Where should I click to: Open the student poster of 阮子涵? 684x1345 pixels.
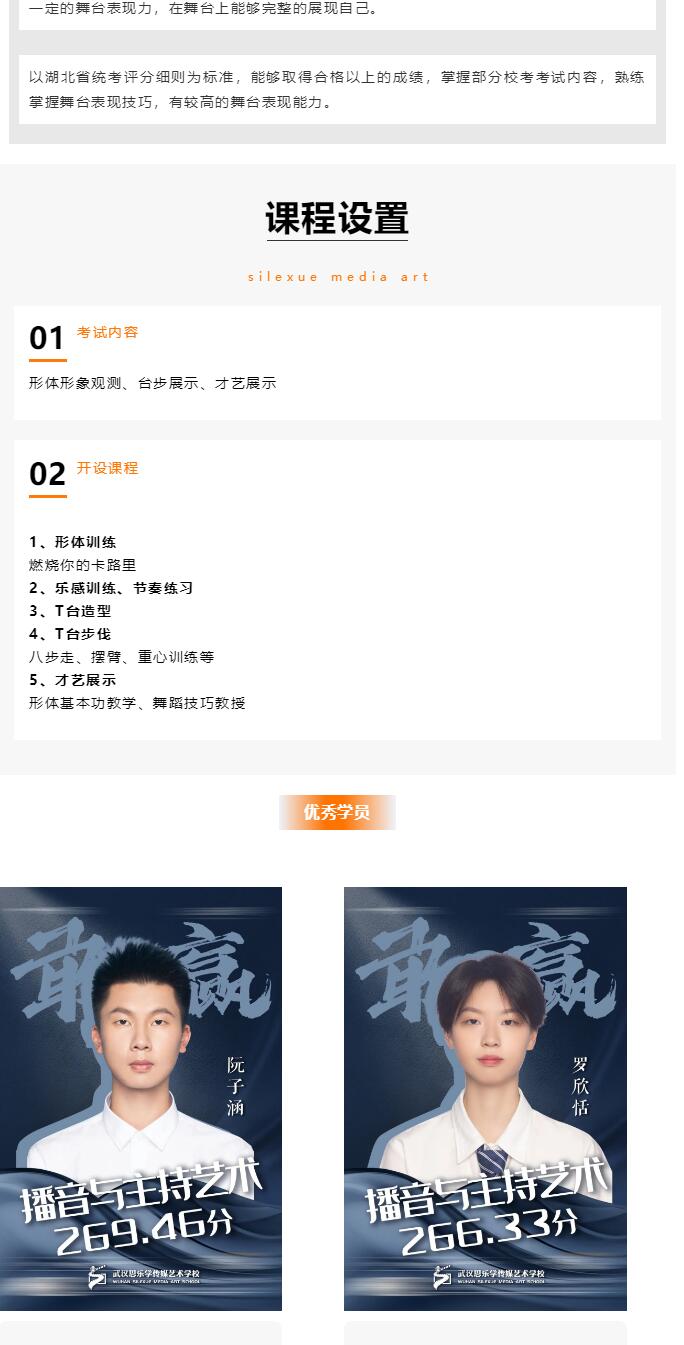pyautogui.click(x=140, y=1098)
